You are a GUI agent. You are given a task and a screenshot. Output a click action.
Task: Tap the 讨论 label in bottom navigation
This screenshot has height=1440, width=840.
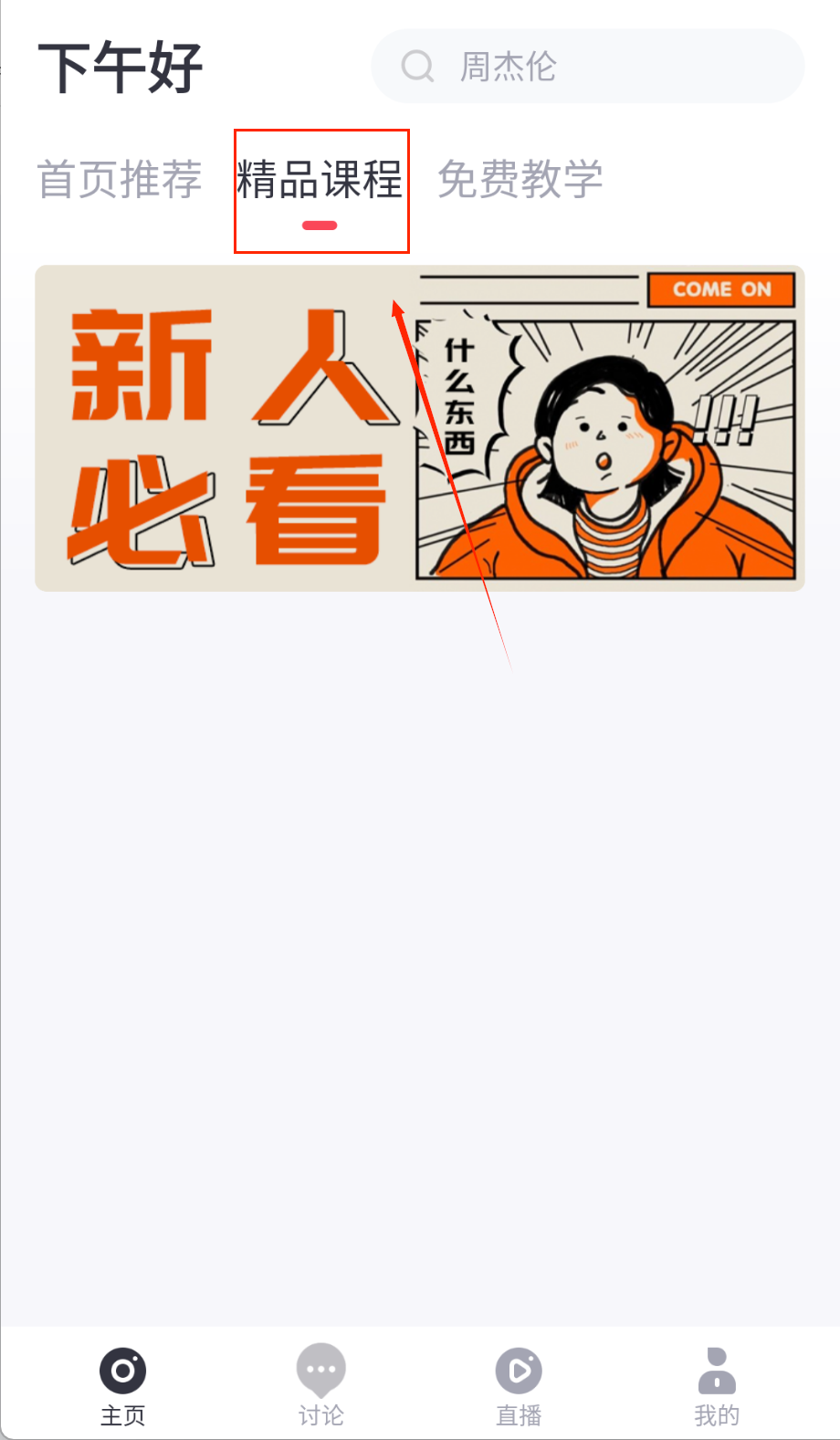click(x=320, y=1414)
